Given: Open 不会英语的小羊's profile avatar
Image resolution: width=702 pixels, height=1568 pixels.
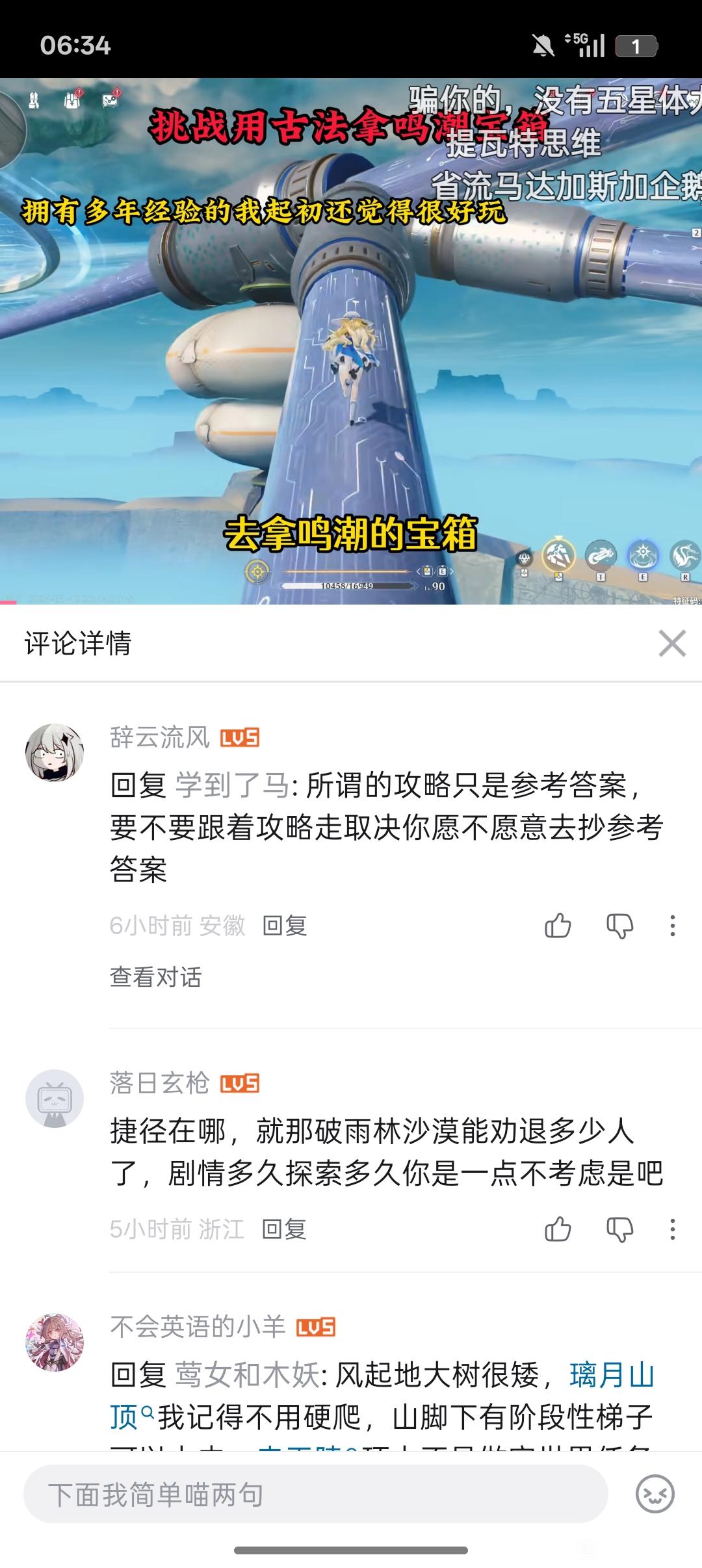Looking at the screenshot, I should [x=55, y=1342].
